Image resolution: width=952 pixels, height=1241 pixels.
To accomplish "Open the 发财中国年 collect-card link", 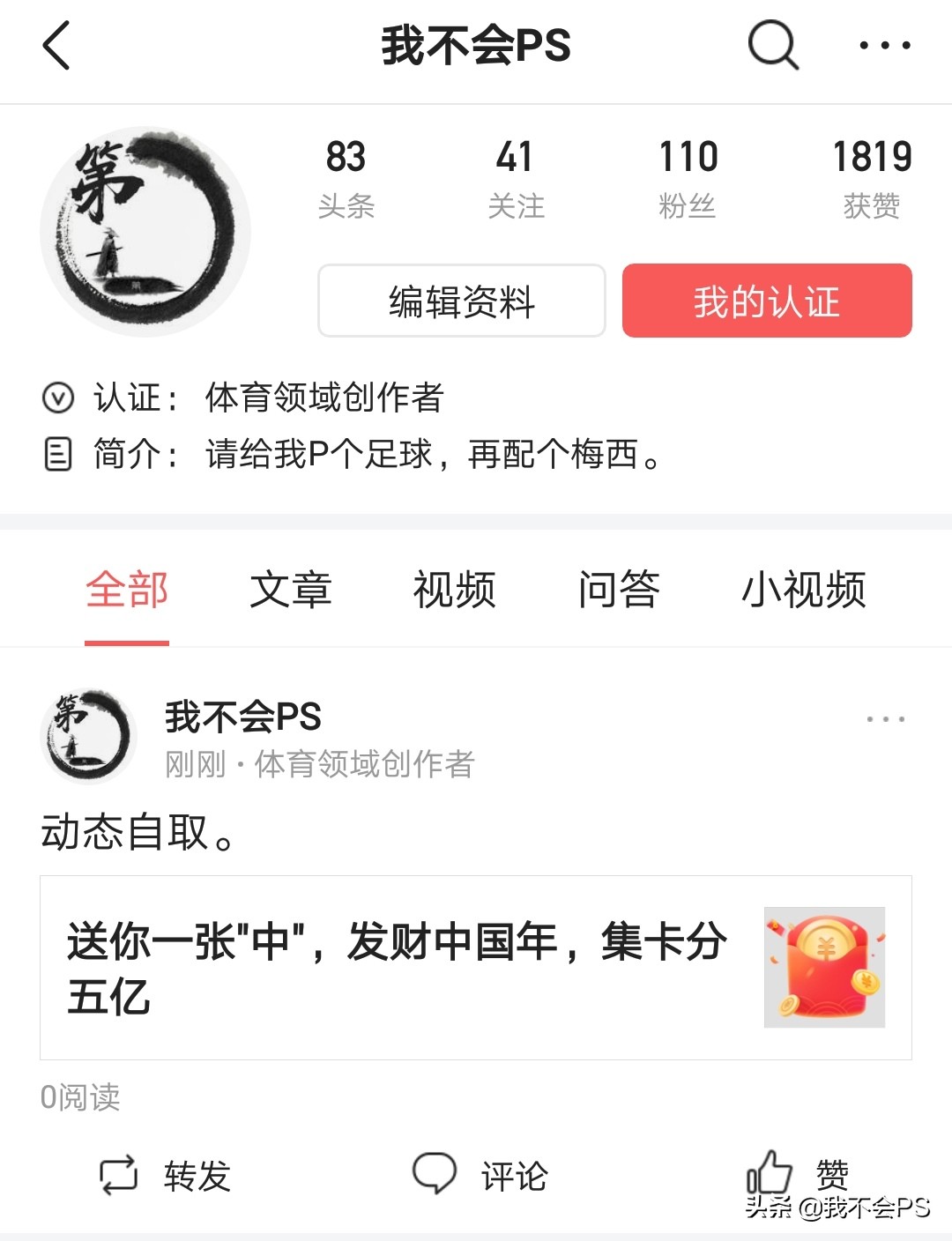I will click(x=388, y=965).
